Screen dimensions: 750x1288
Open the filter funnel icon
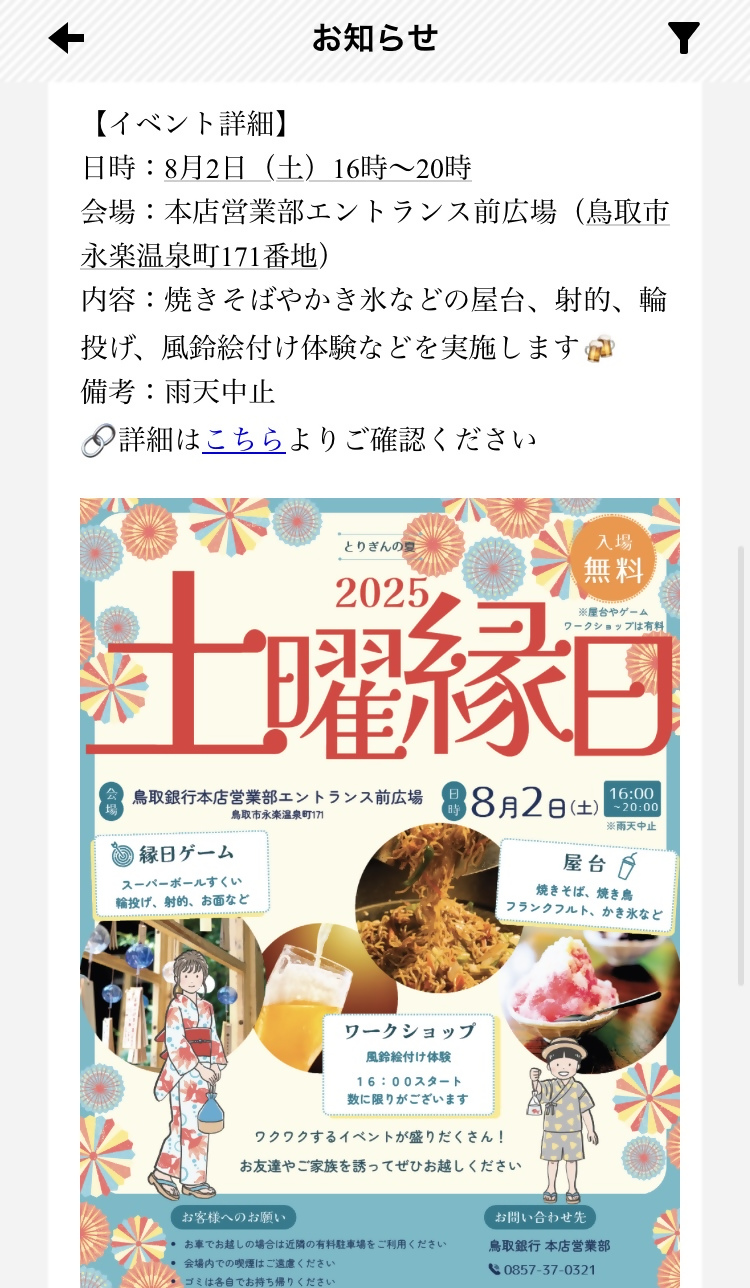click(x=684, y=38)
